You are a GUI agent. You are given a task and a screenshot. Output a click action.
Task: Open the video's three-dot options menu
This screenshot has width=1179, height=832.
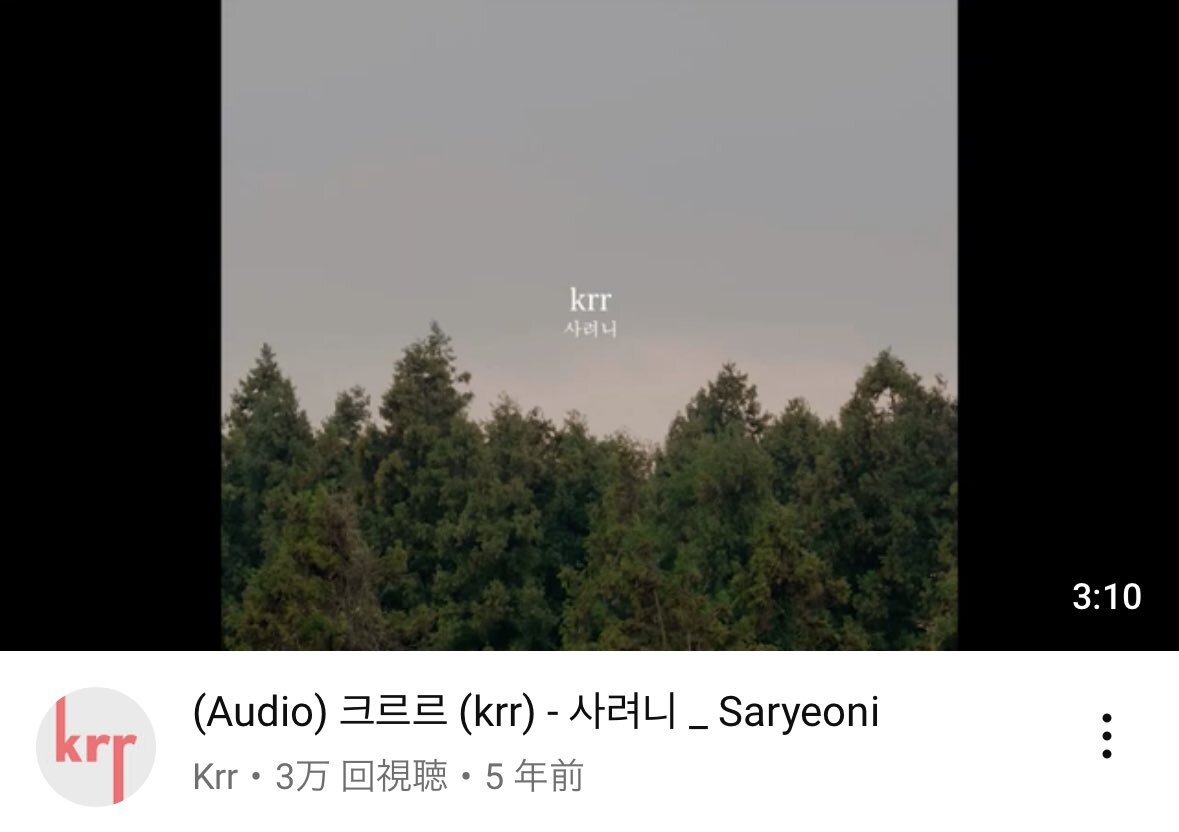[x=1106, y=737]
